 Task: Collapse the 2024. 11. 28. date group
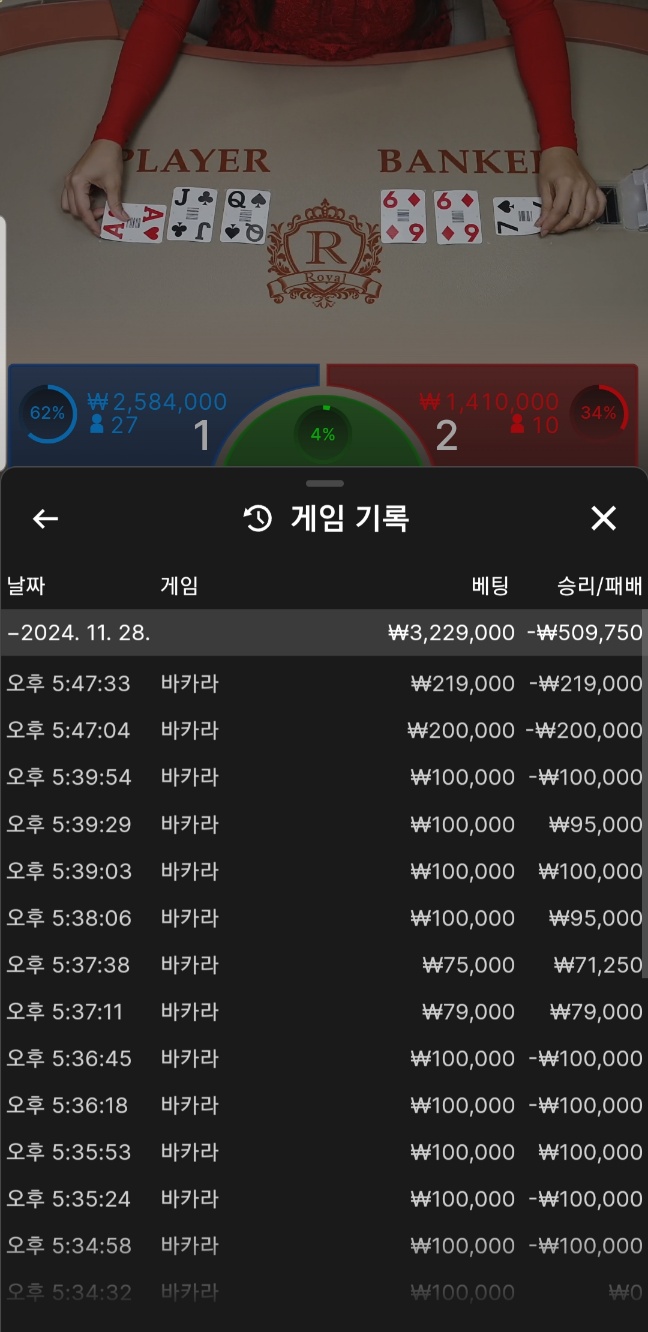coord(324,633)
